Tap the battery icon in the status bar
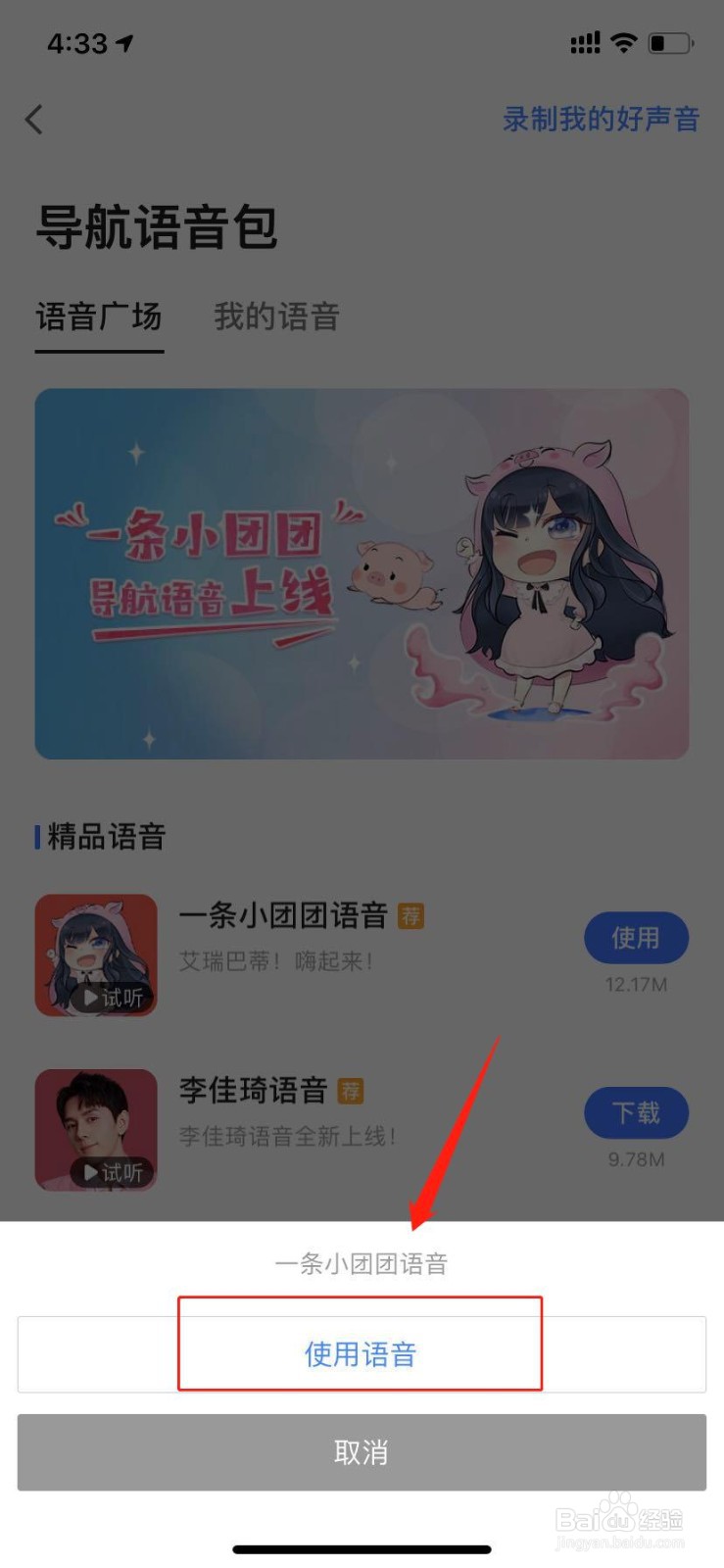This screenshot has width=724, height=1568. point(670,42)
